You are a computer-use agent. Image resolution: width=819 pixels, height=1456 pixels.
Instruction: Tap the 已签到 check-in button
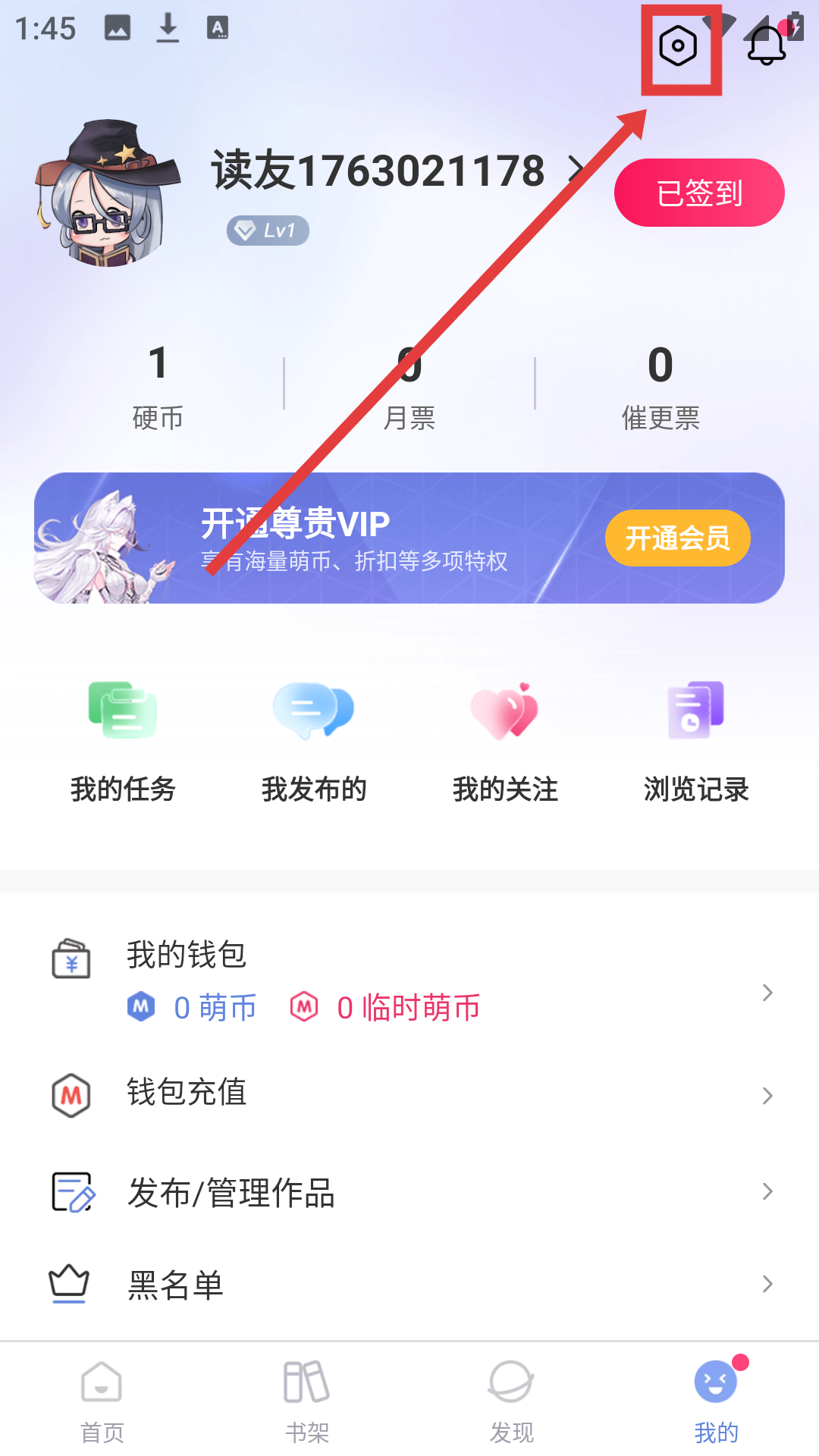coord(698,193)
